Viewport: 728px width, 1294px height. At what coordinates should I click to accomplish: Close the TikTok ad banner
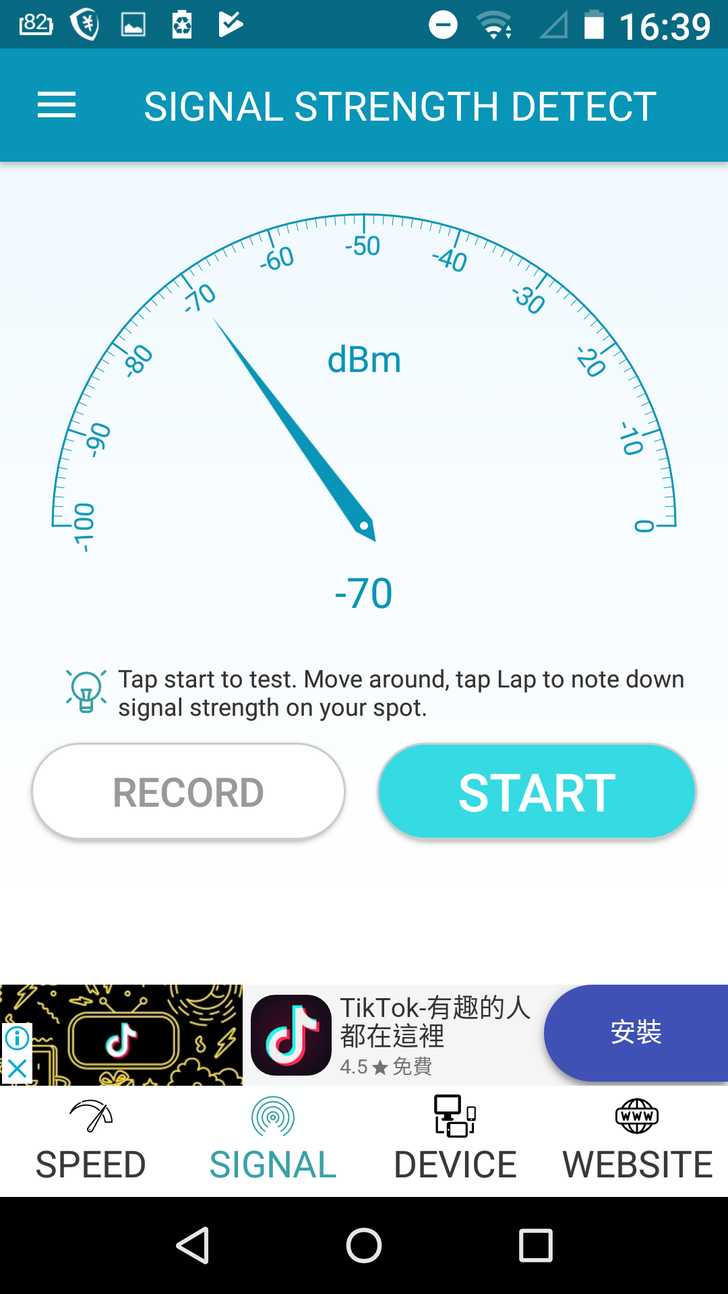pyautogui.click(x=17, y=1069)
